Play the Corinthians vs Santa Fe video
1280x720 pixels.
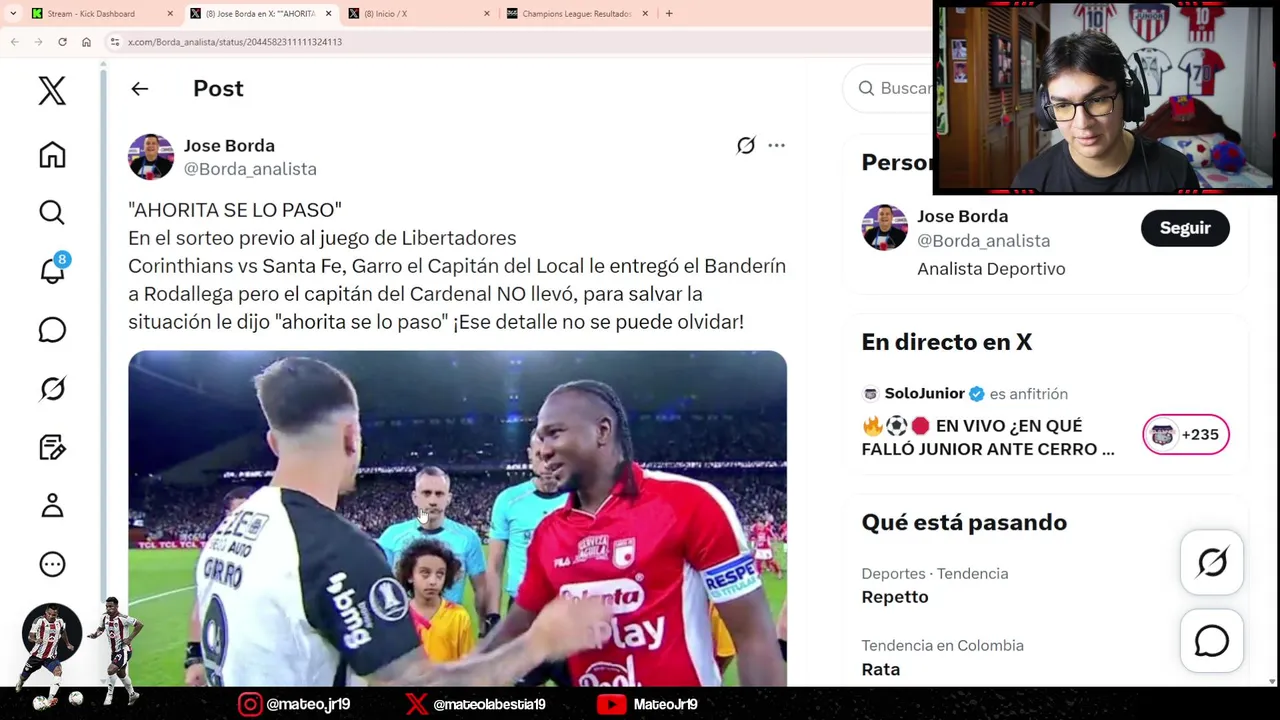457,518
